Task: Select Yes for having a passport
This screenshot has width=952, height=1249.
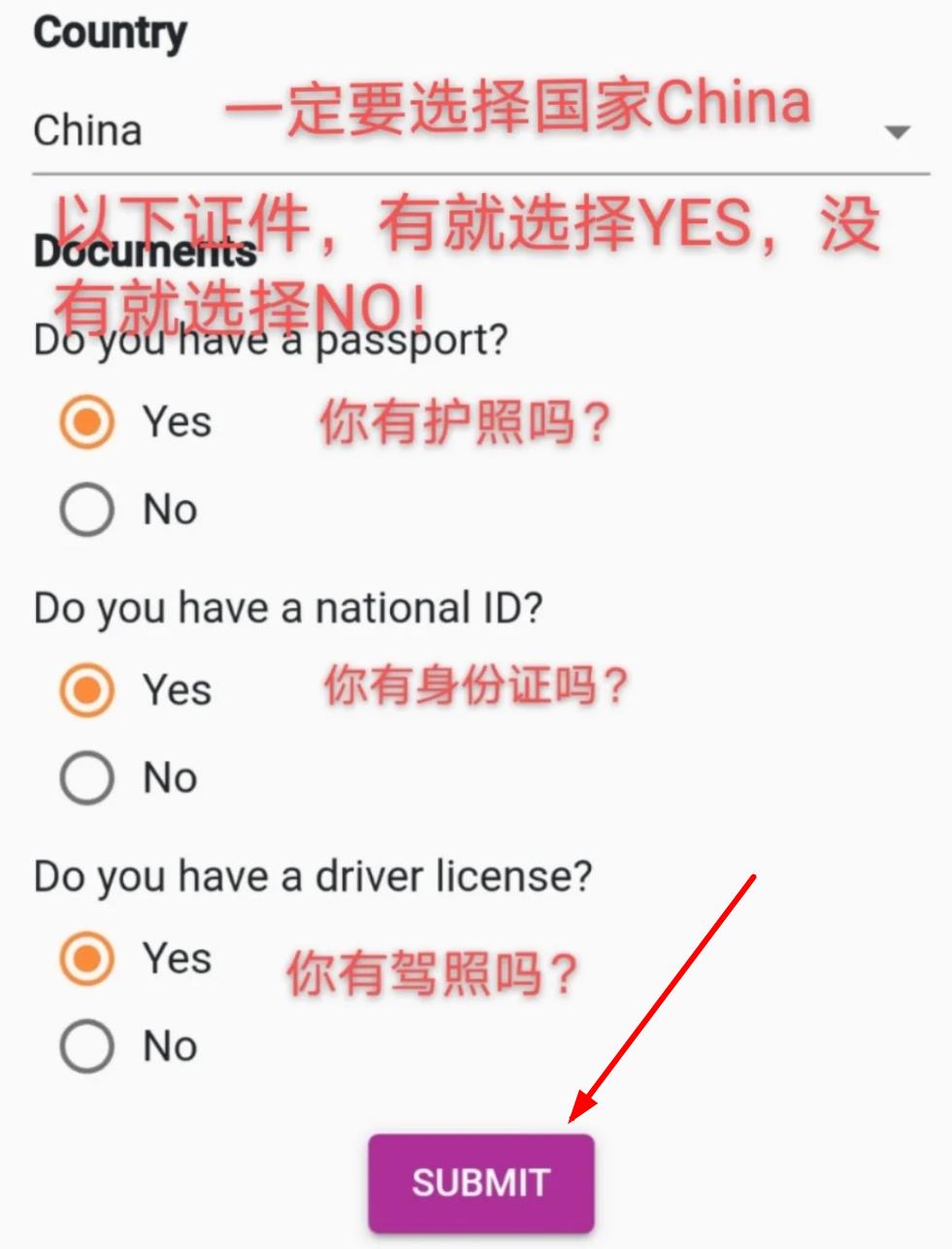Action: 87,422
